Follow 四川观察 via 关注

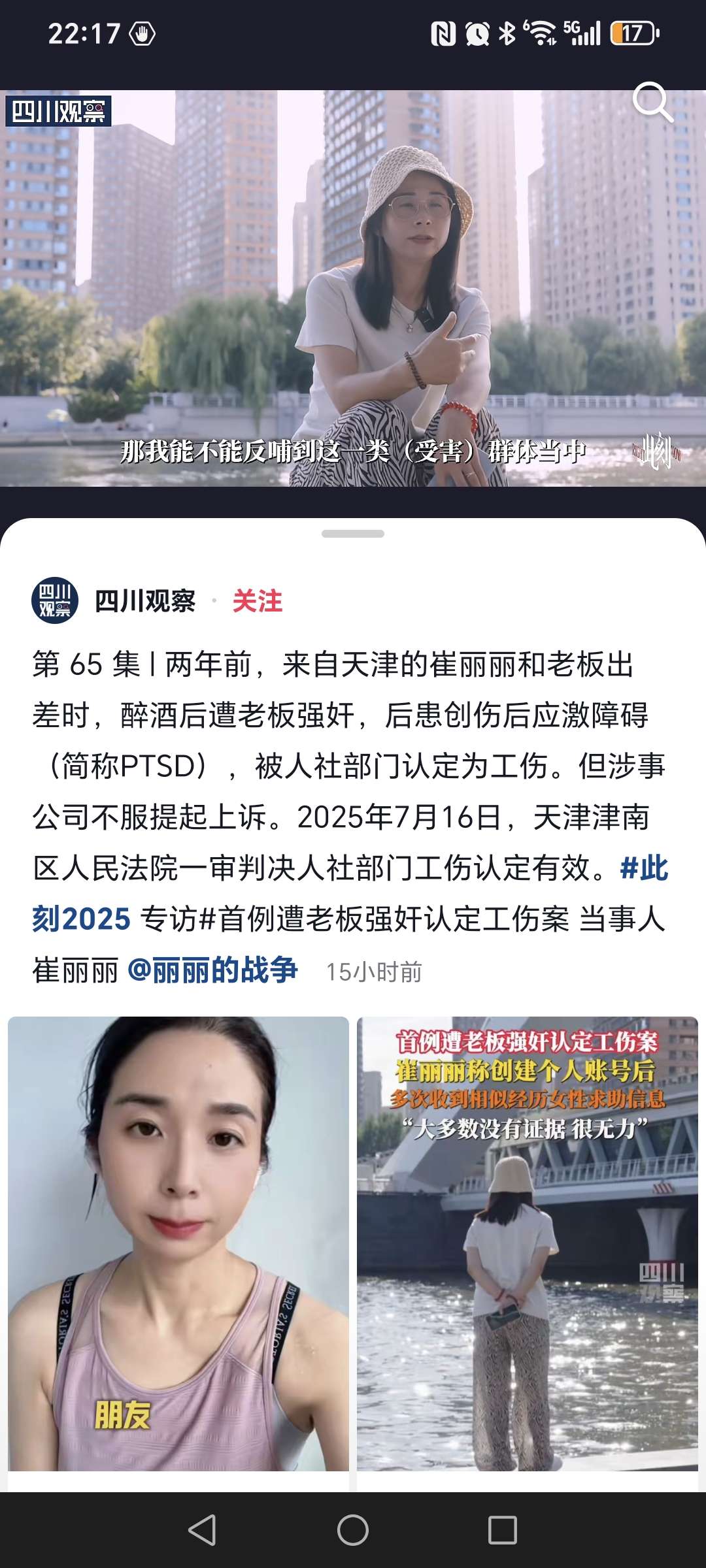pyautogui.click(x=258, y=601)
